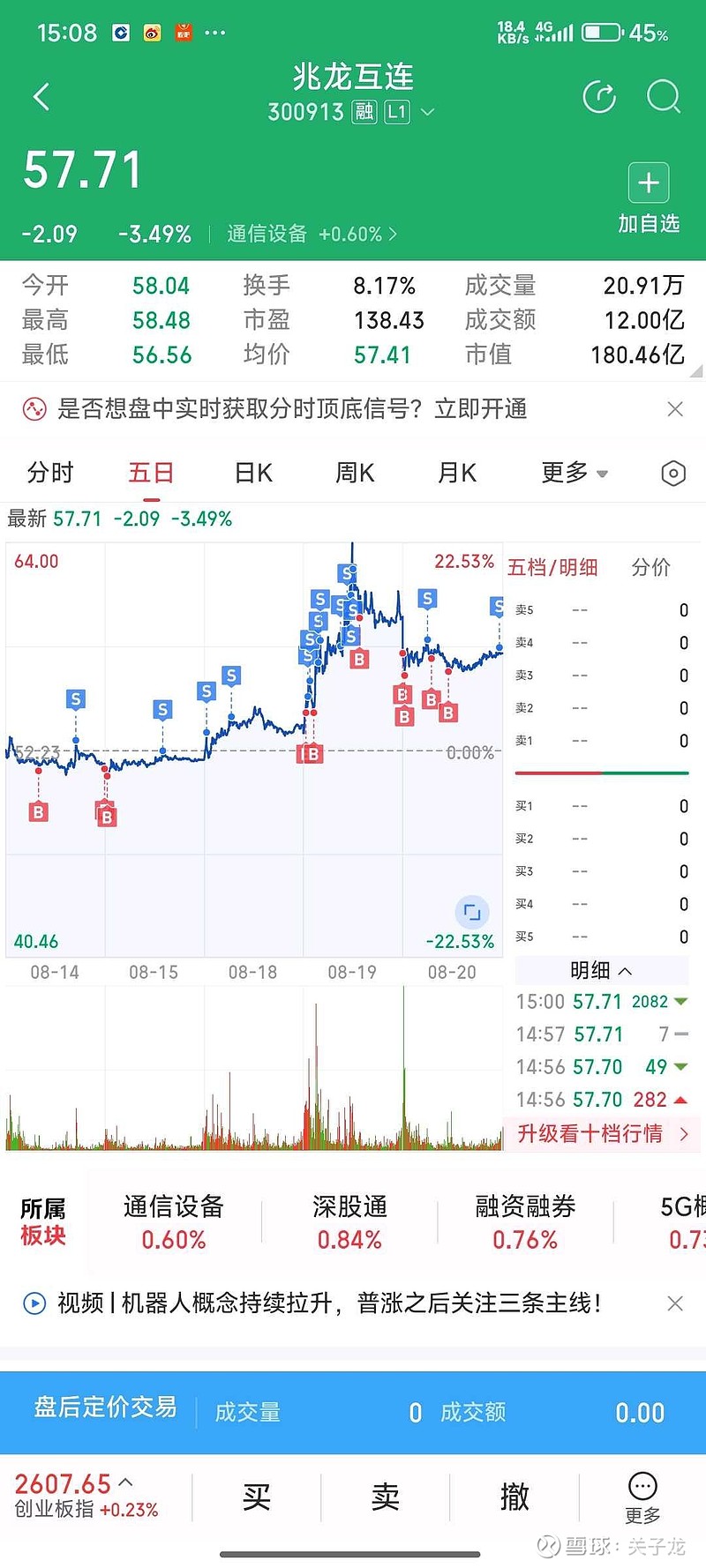Tap the 买 buy button
The image size is (706, 1568).
[x=257, y=1497]
